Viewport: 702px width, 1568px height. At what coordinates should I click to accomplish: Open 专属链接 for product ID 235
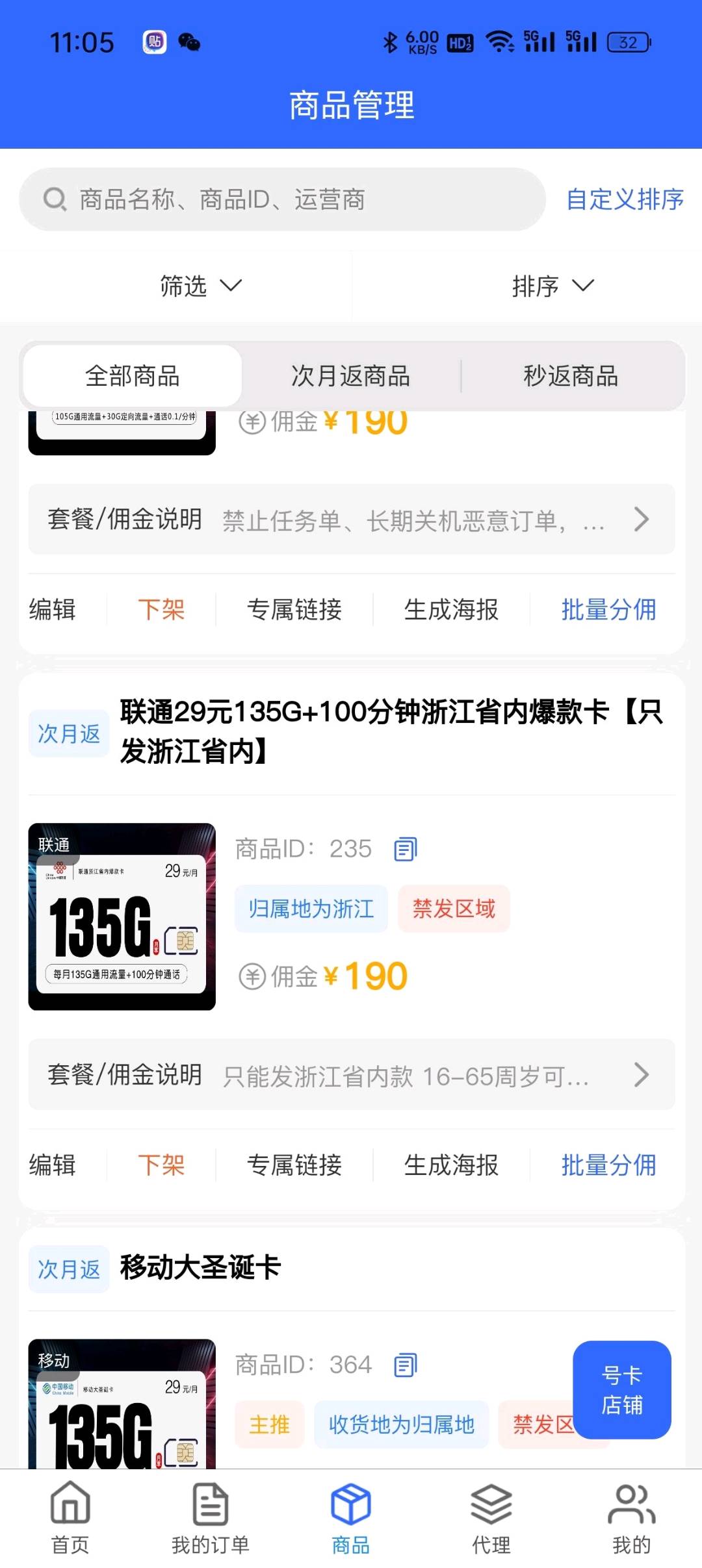coord(294,1165)
